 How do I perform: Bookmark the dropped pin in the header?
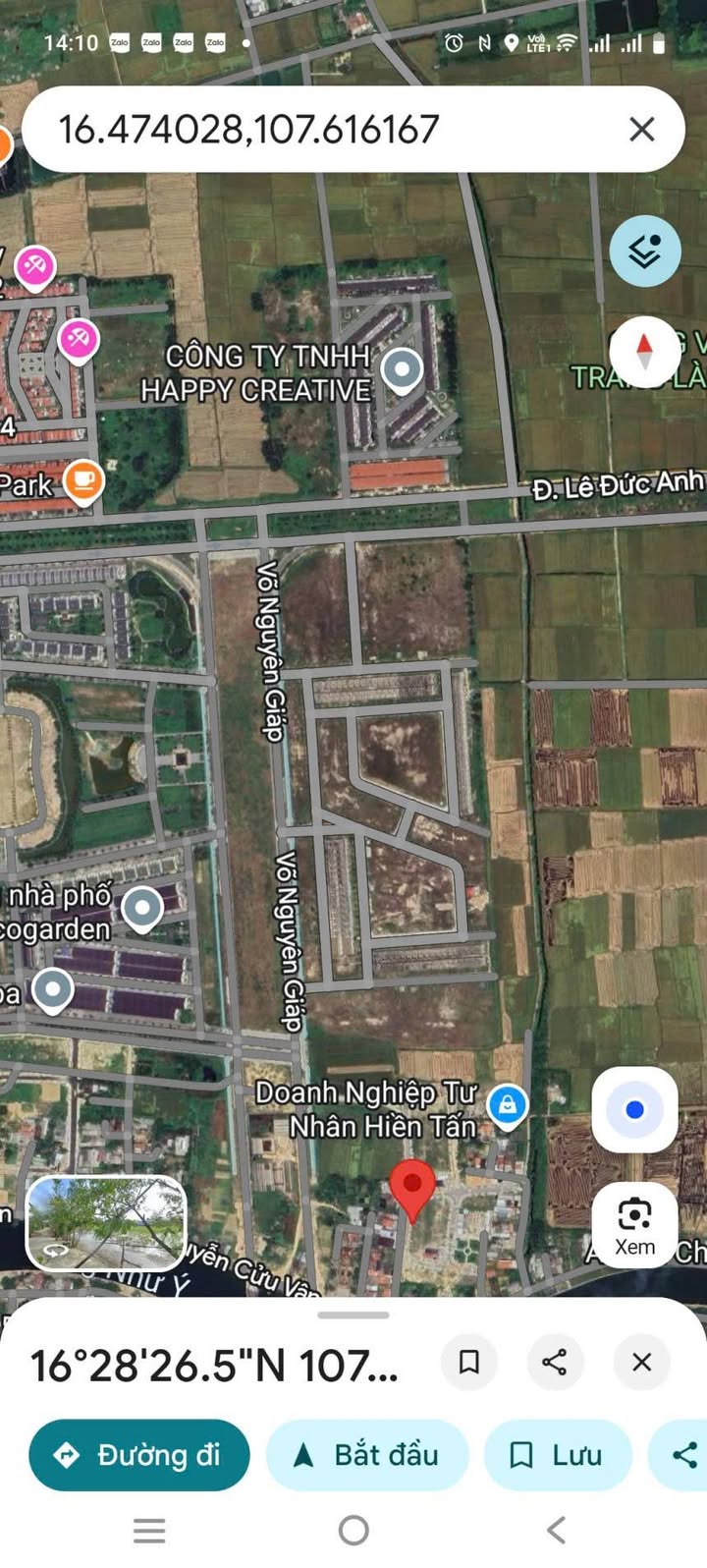(x=469, y=1362)
